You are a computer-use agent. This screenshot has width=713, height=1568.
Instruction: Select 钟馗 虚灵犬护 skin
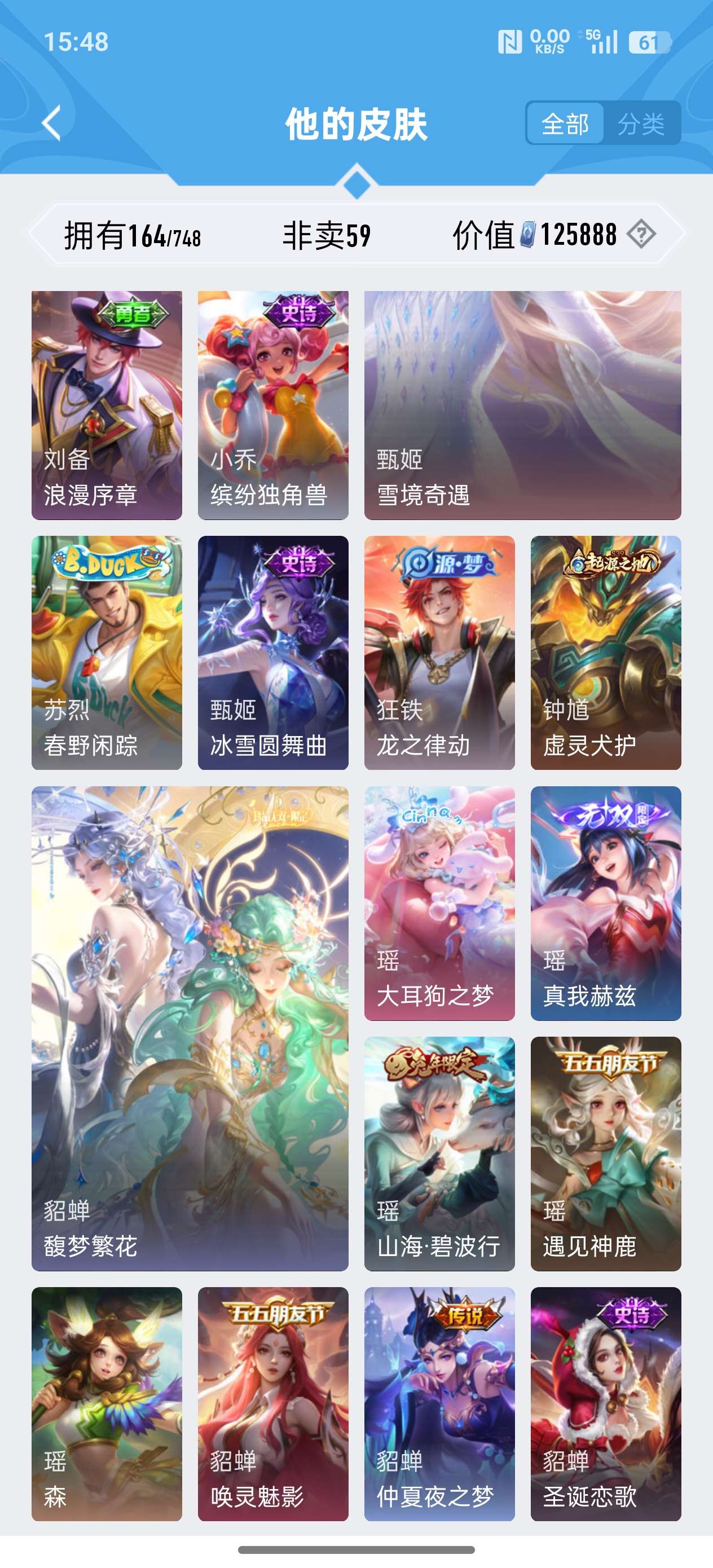[x=605, y=653]
